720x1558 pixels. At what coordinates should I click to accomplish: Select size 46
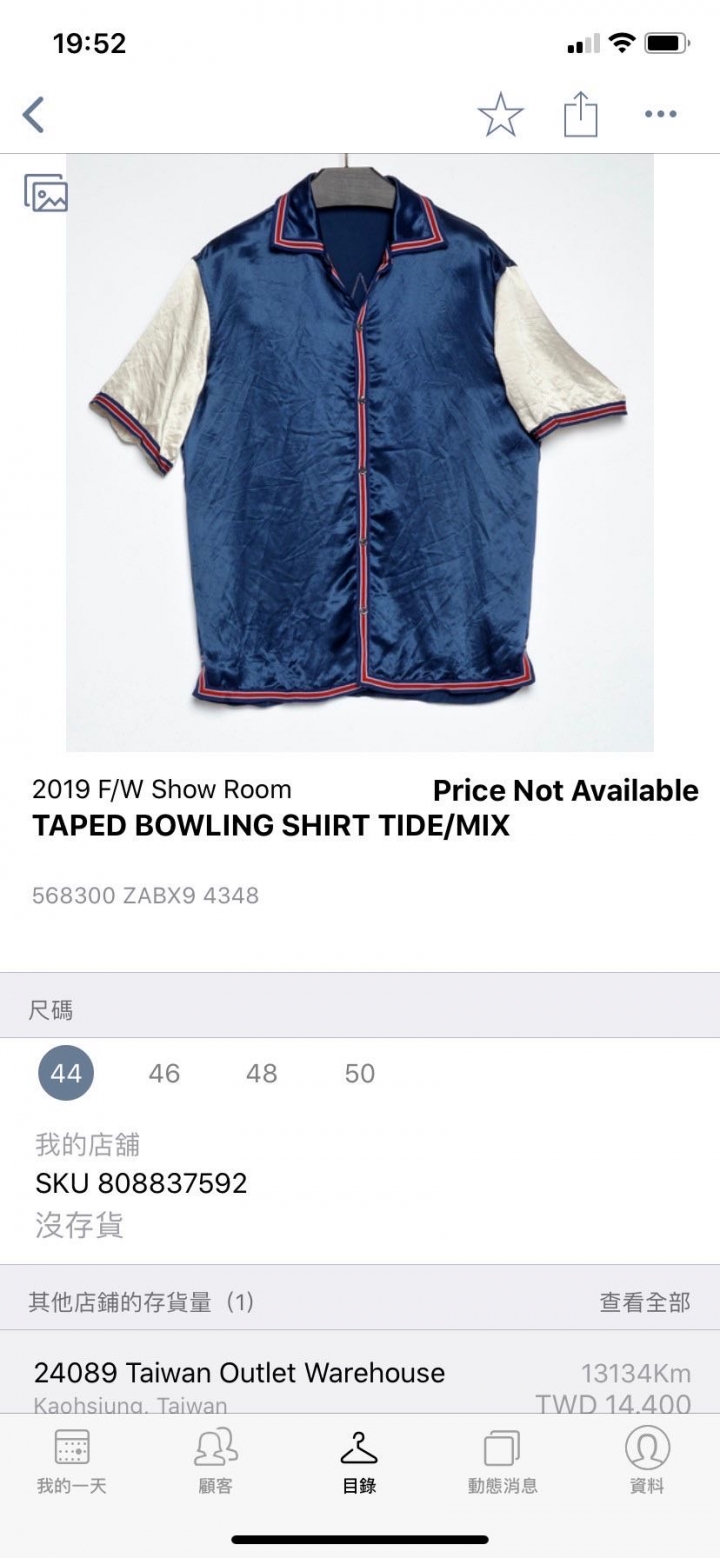pos(164,1073)
